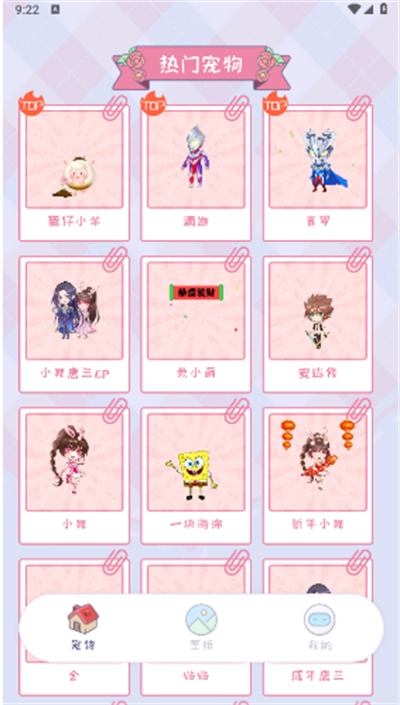Open the 成年唐三 pet card
Viewport: 400px width, 705px height.
(x=318, y=675)
